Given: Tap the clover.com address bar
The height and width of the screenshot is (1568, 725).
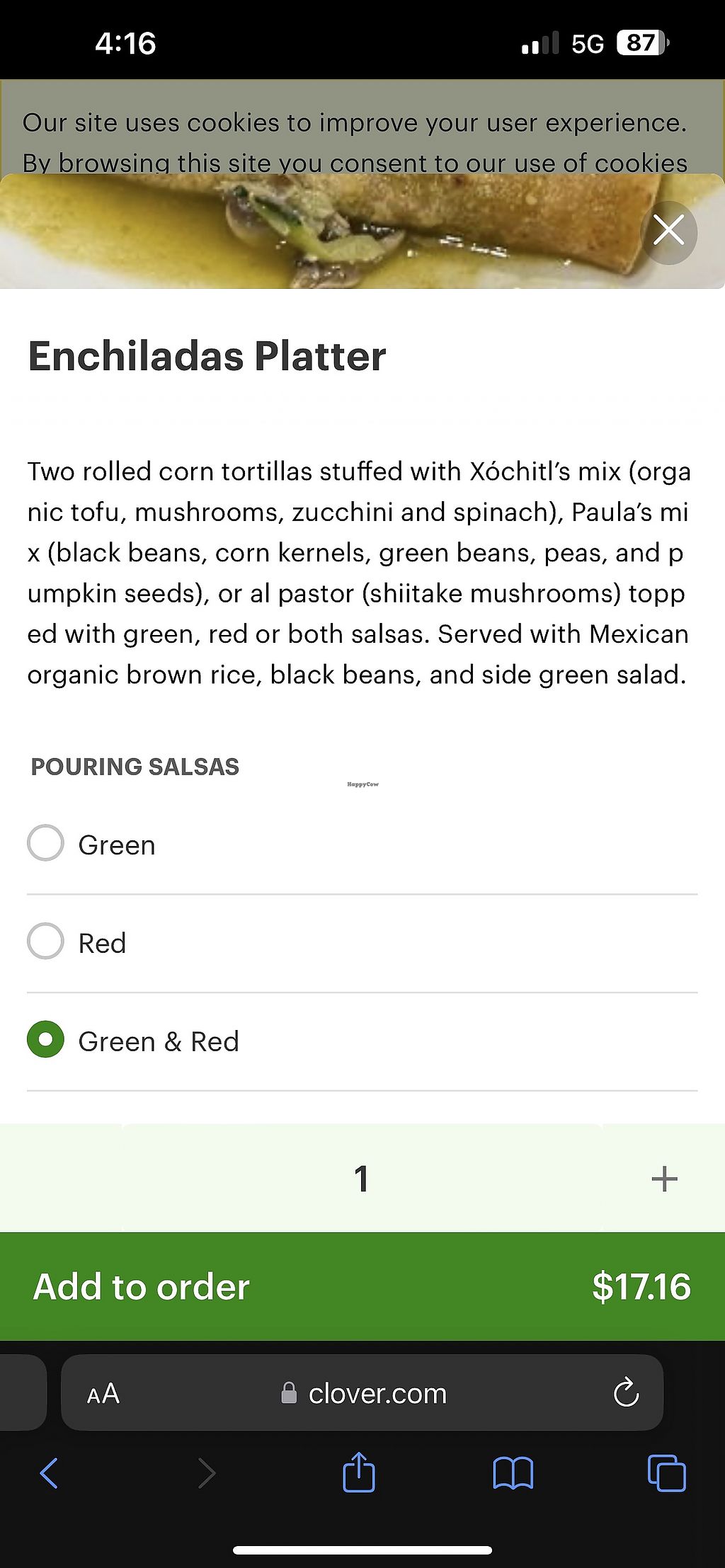Looking at the screenshot, I should point(362,1392).
